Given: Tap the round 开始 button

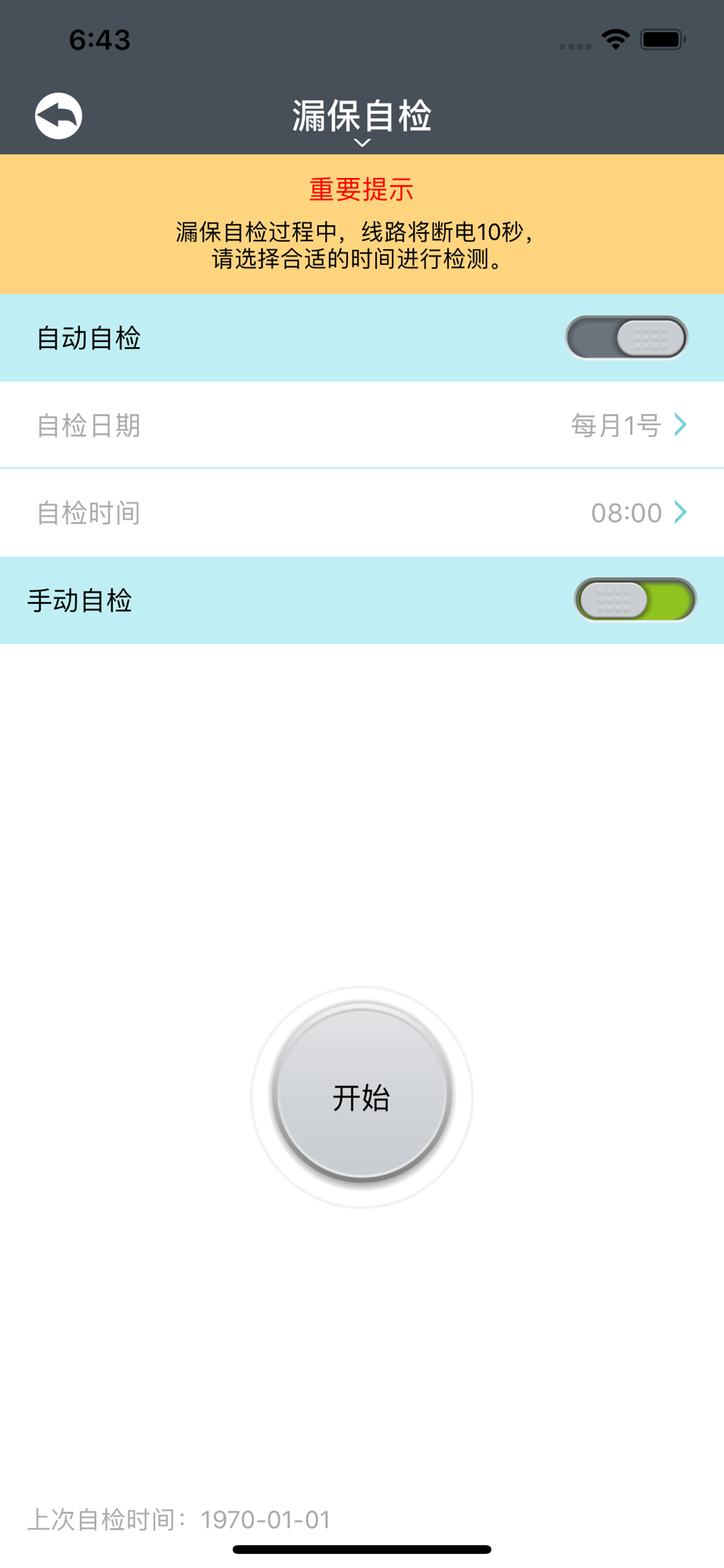Looking at the screenshot, I should 362,1095.
